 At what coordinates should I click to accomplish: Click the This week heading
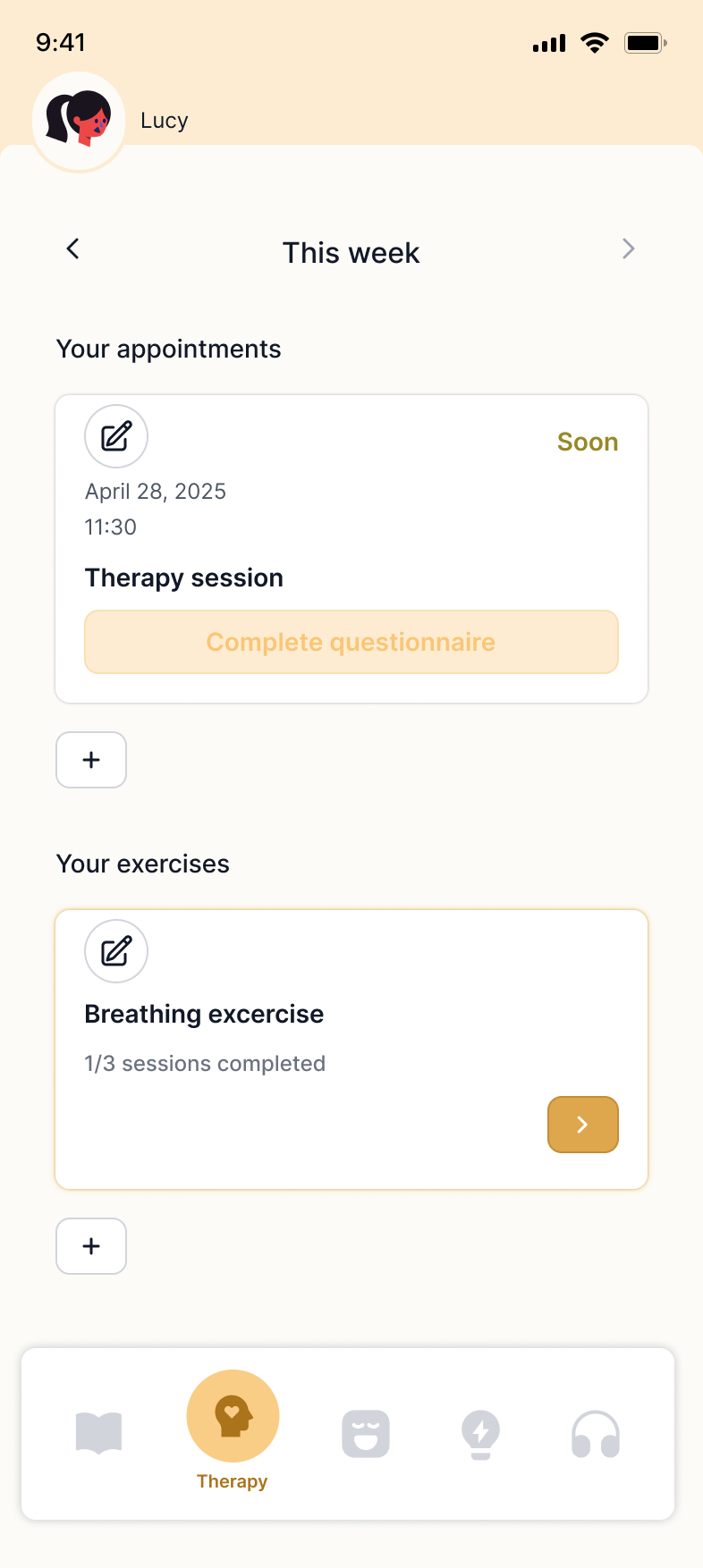click(x=351, y=253)
